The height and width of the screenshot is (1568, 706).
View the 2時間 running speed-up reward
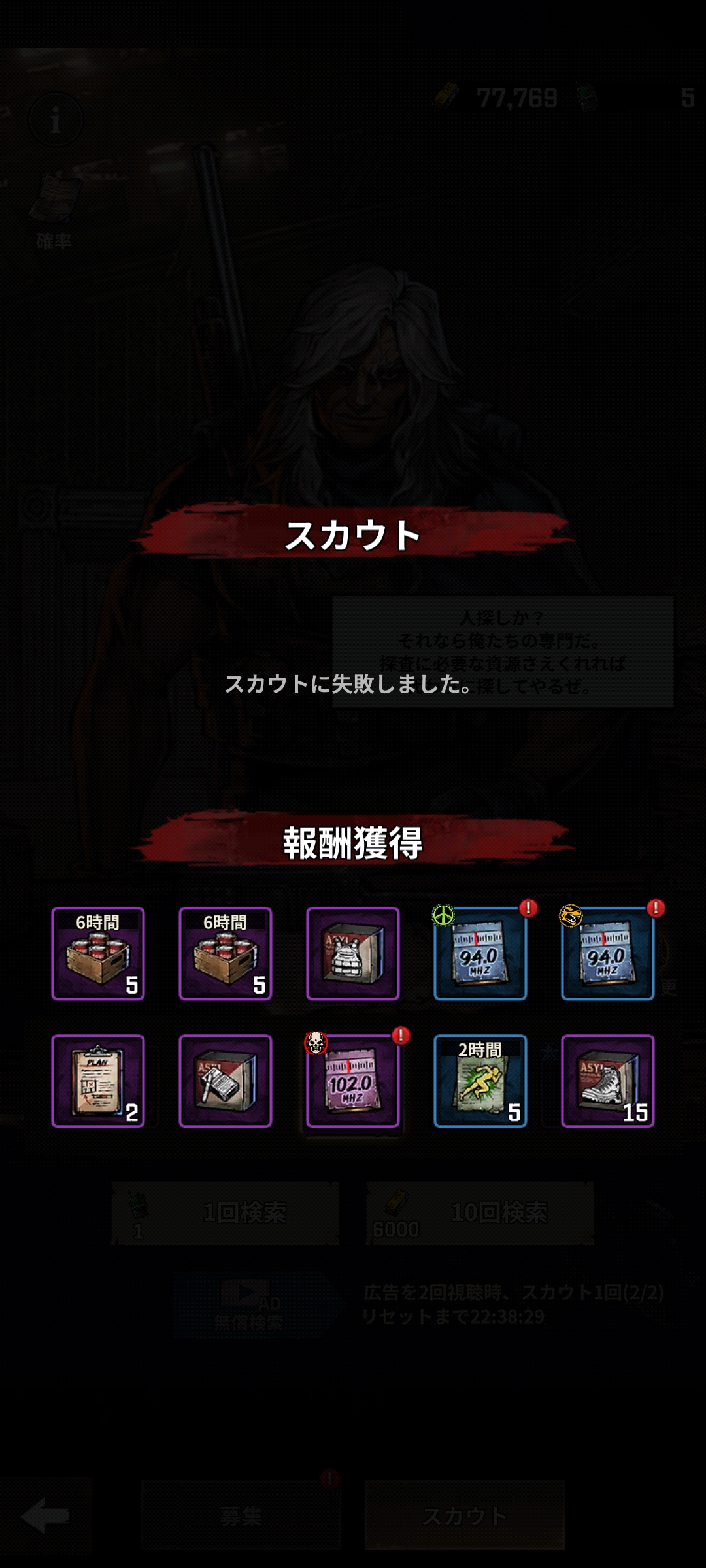pyautogui.click(x=480, y=1081)
